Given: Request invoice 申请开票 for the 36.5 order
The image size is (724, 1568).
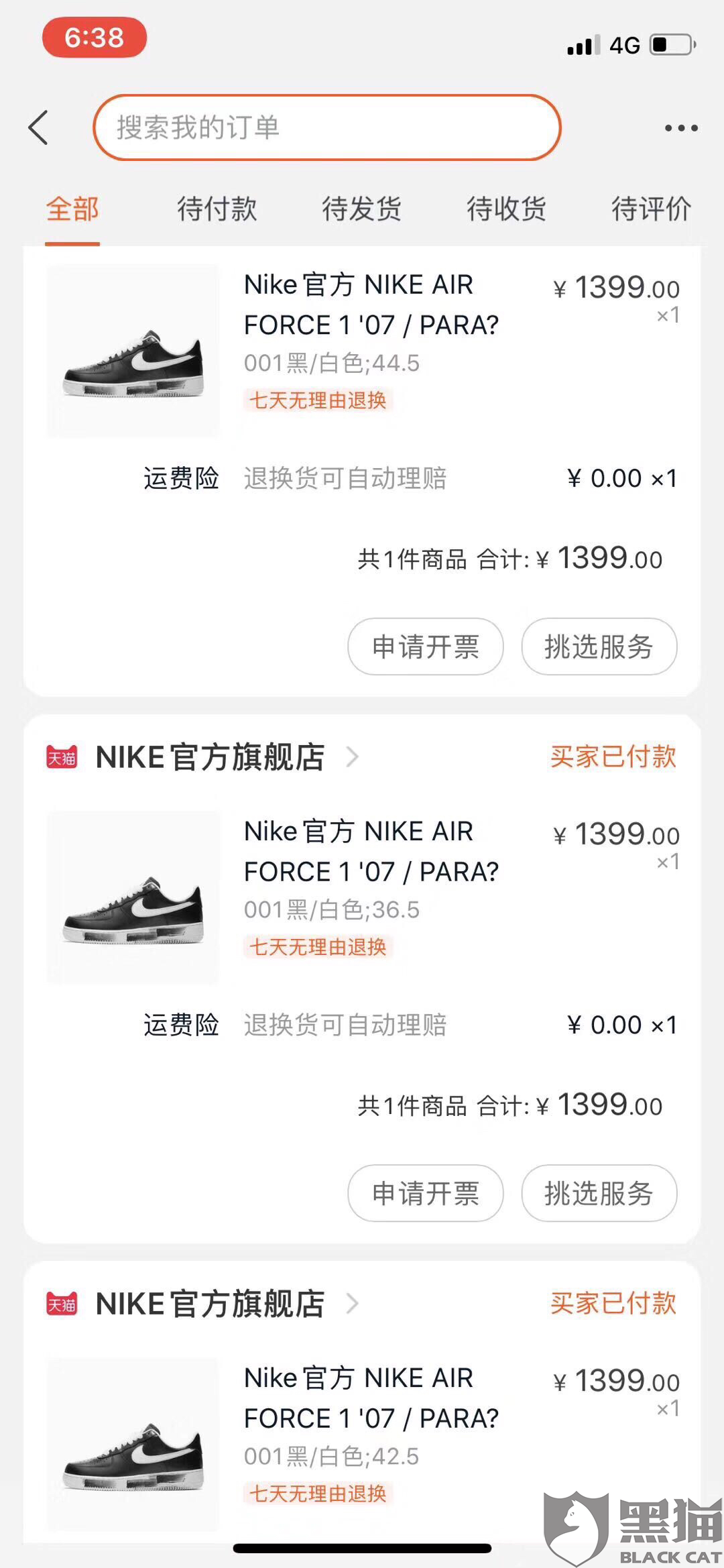Looking at the screenshot, I should [425, 1193].
